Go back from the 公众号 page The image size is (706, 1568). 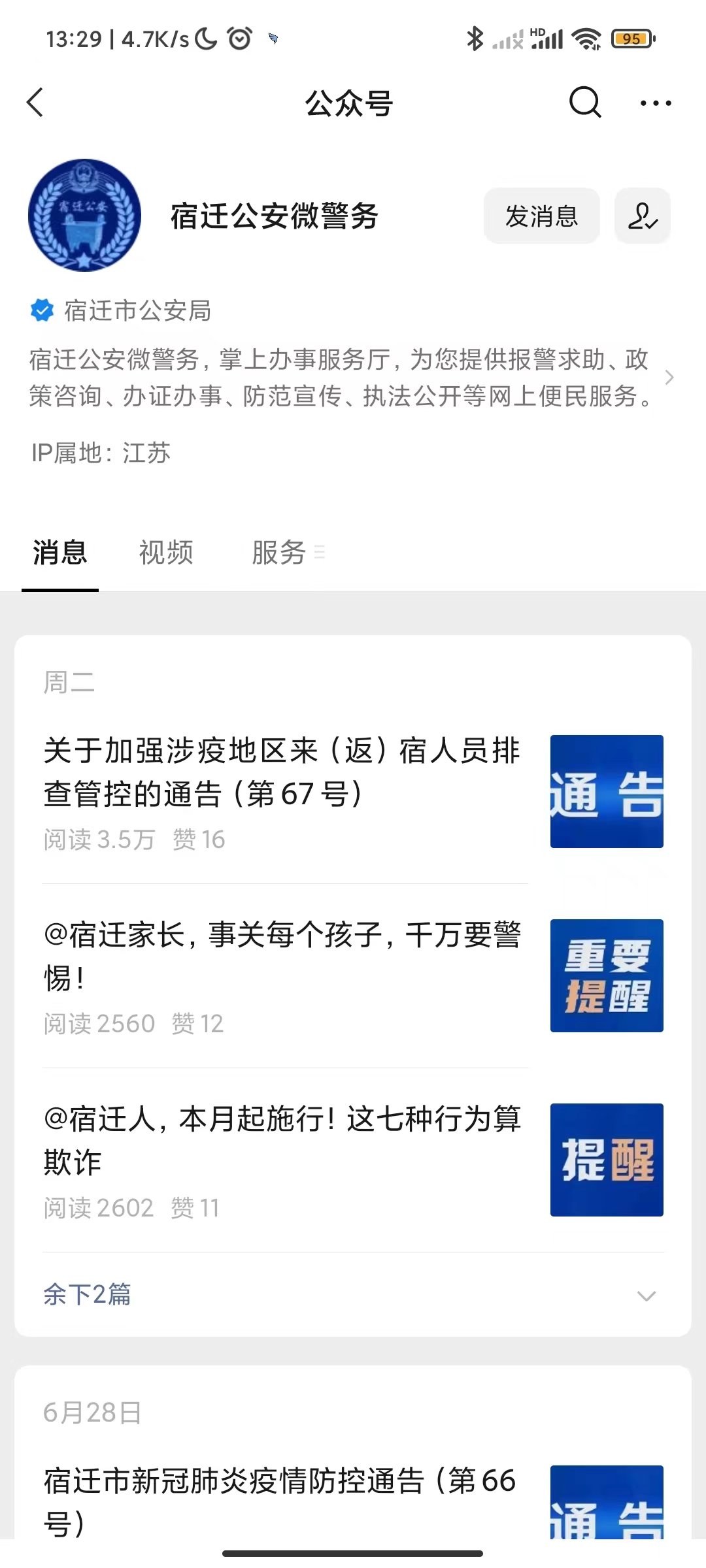pos(35,103)
